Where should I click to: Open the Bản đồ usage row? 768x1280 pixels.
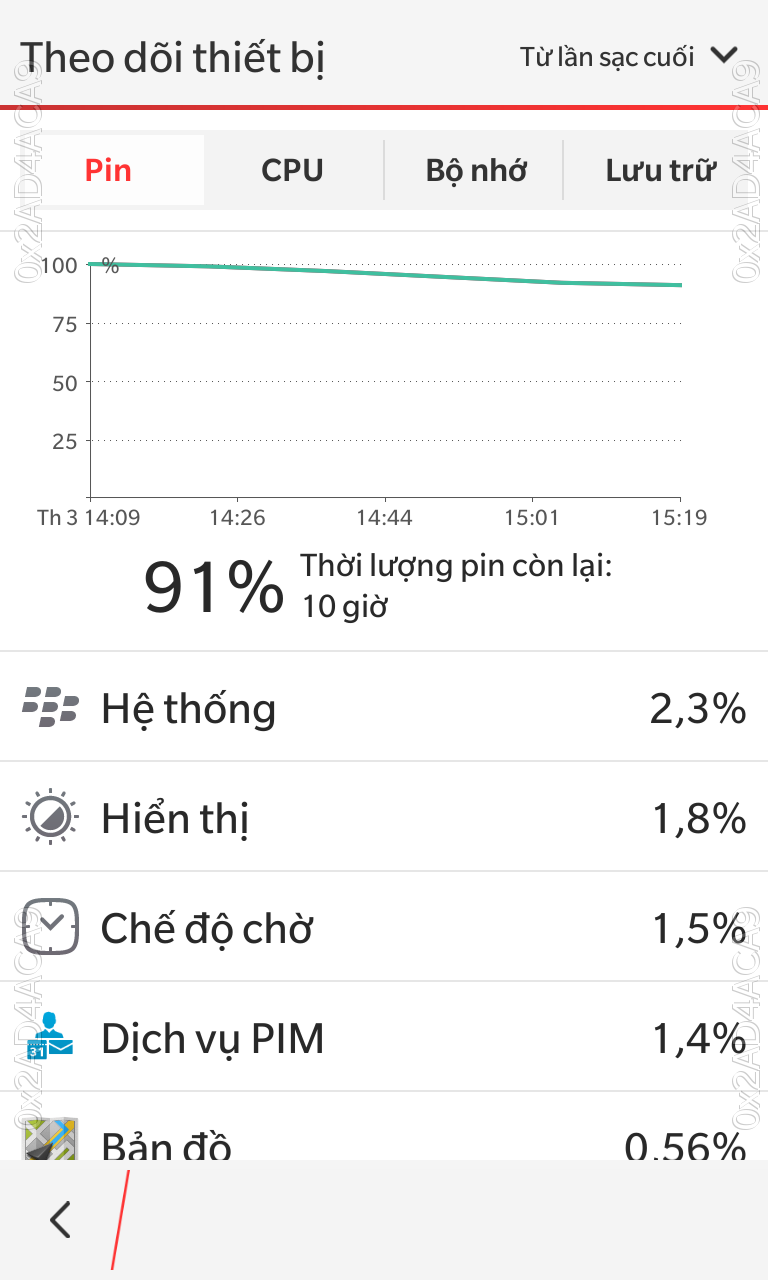coord(384,1127)
